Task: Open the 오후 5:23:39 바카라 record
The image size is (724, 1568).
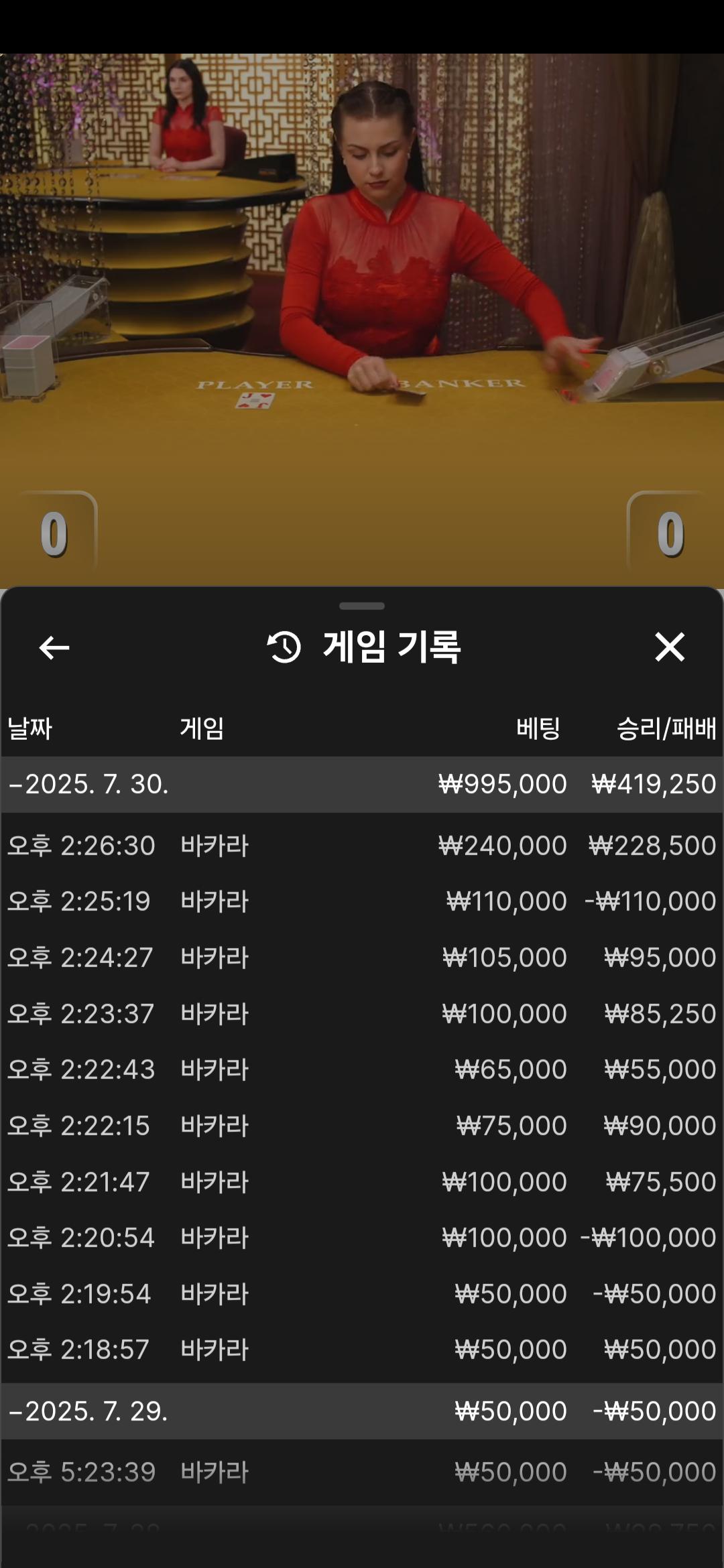Action: (x=362, y=1472)
